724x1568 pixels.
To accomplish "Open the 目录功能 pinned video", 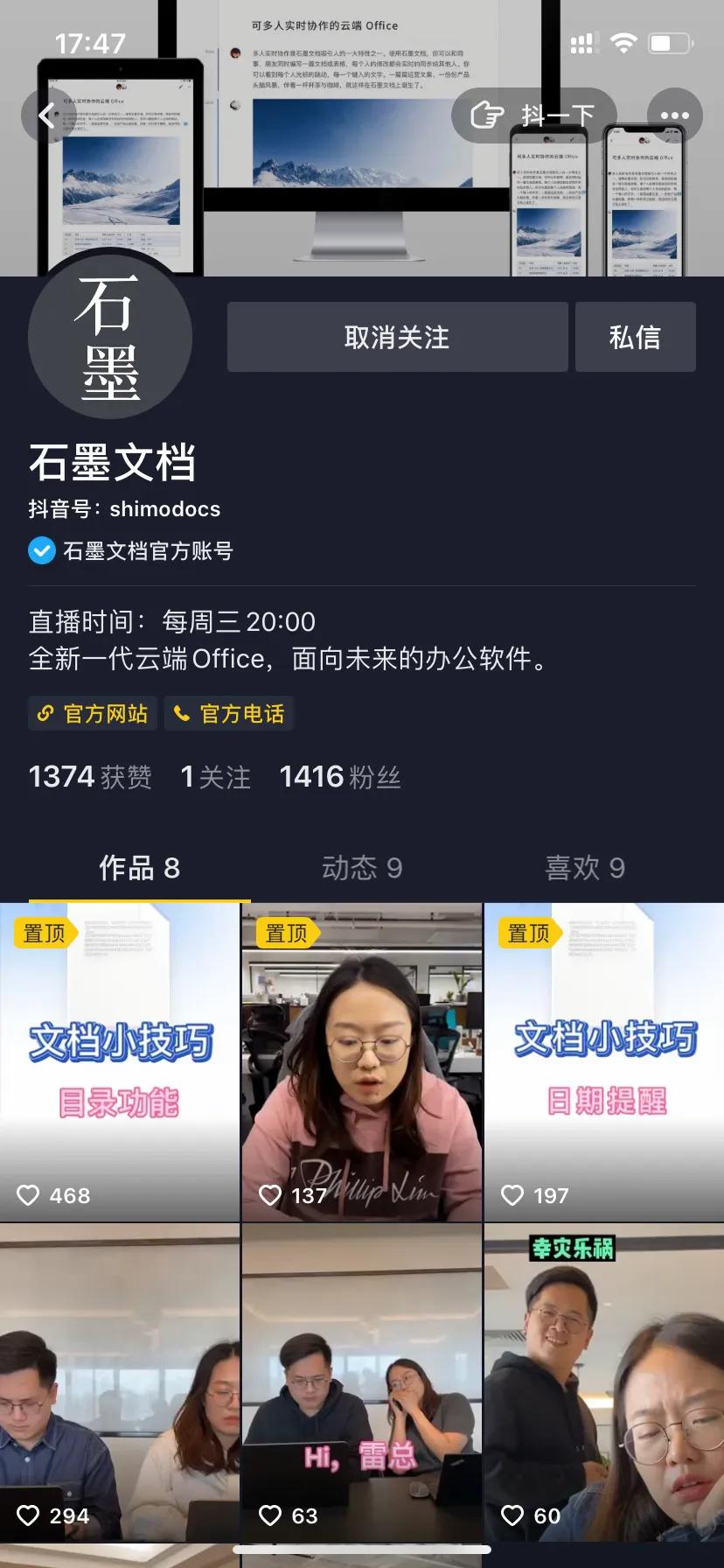I will [120, 1062].
